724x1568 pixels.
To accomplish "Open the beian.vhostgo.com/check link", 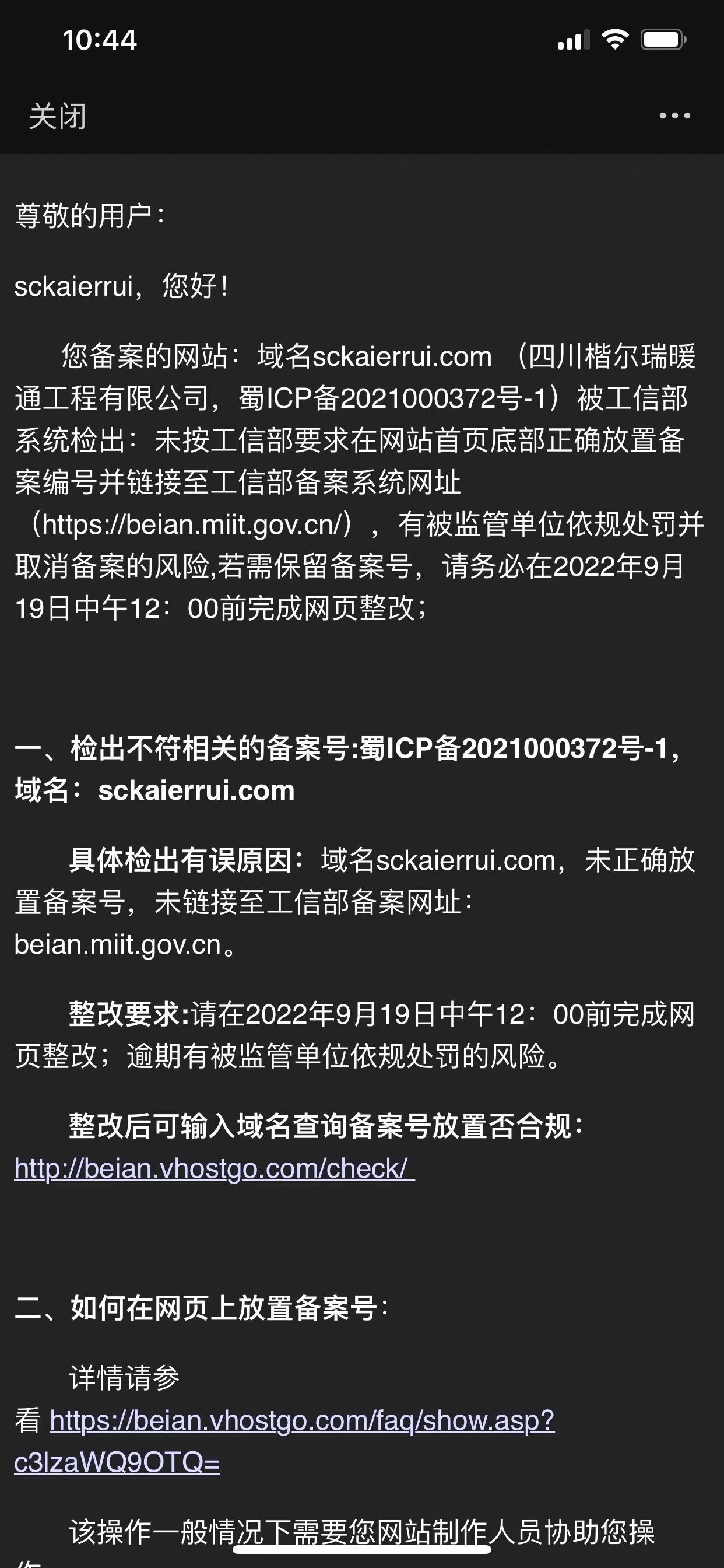I will coord(214,1168).
